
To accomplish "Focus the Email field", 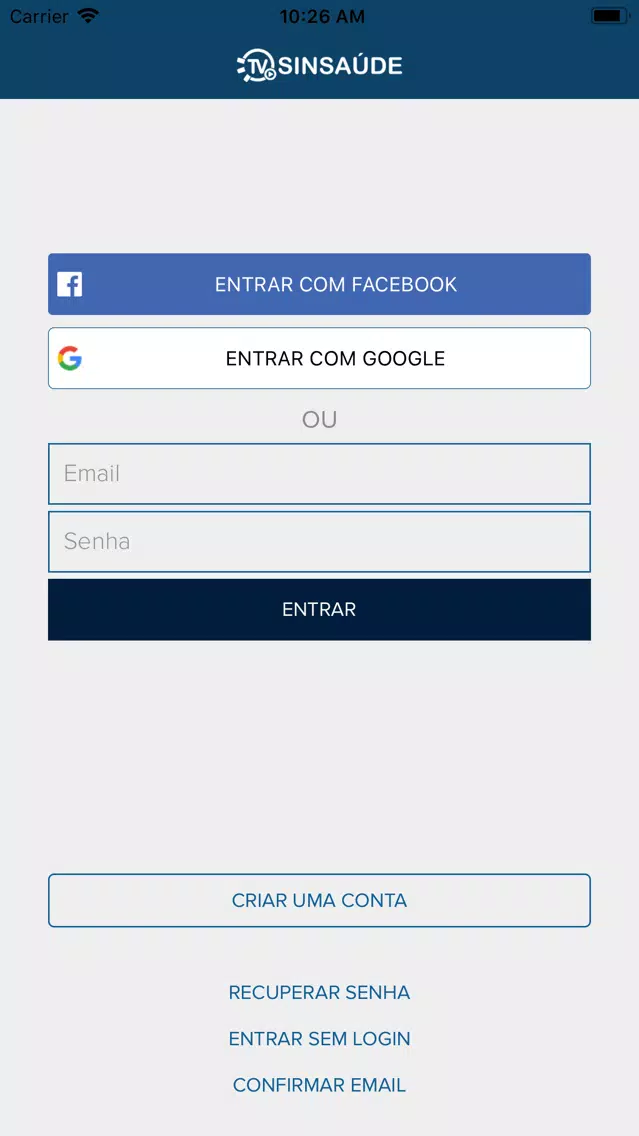I will click(320, 474).
